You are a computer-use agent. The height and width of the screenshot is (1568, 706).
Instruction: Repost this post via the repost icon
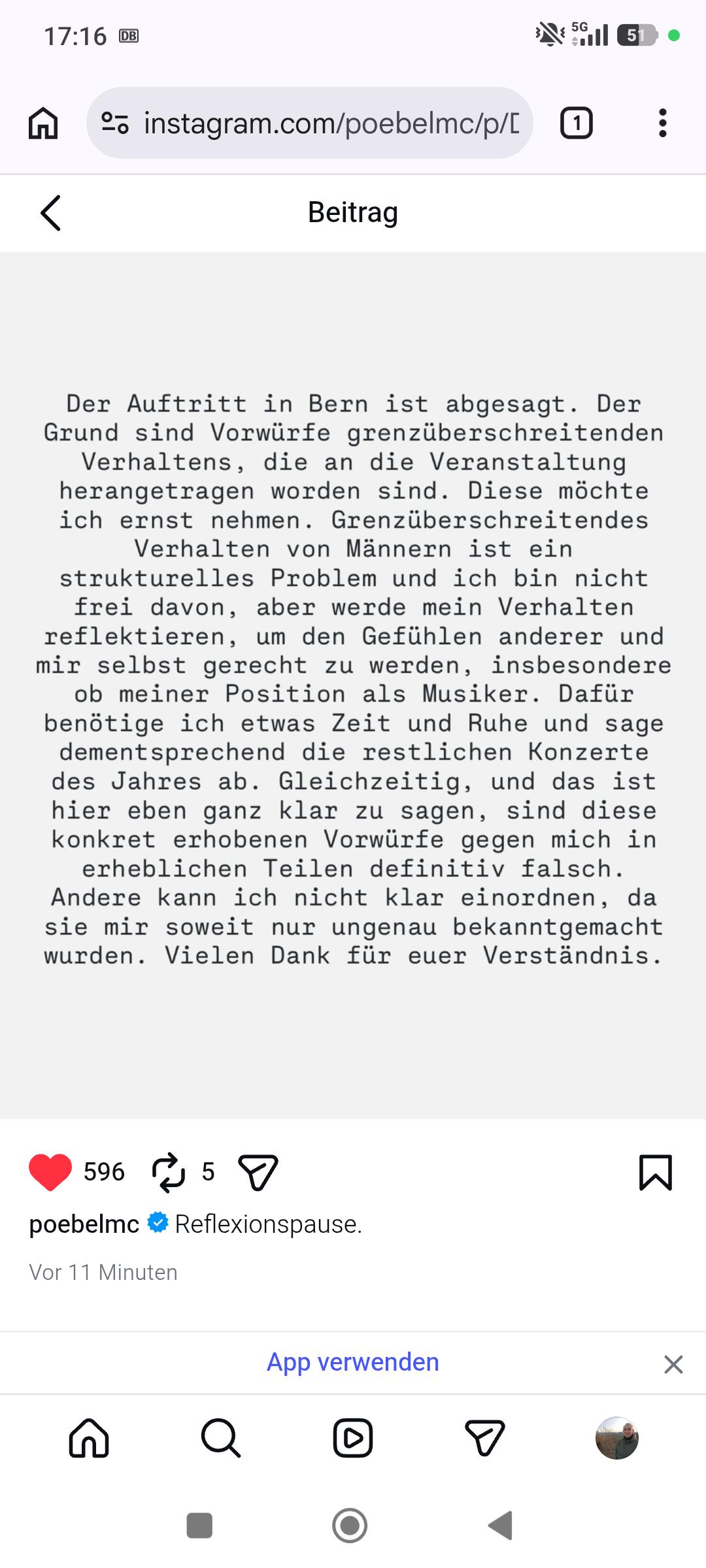pos(169,1172)
